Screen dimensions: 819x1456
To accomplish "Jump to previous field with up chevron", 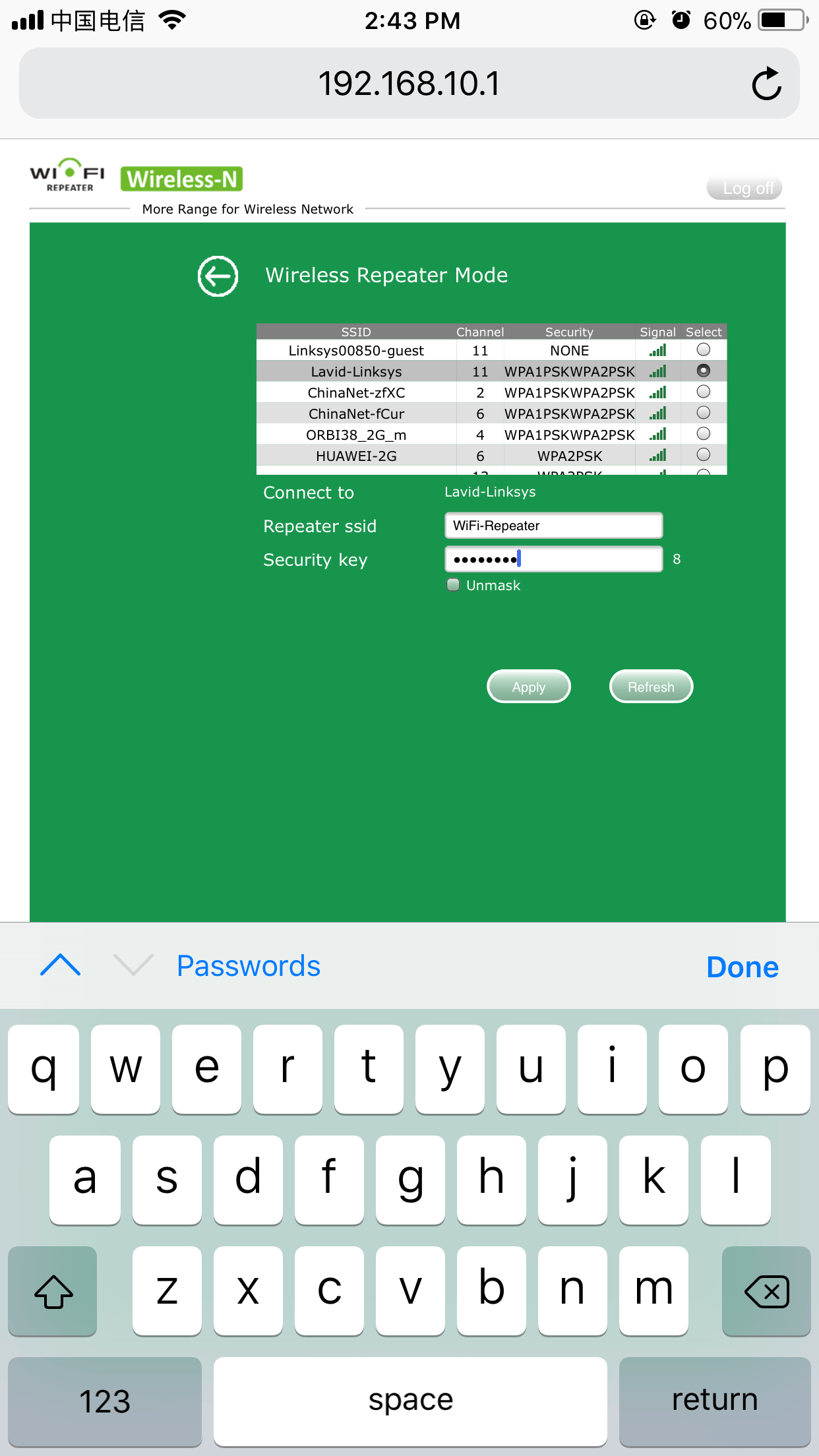I will pos(61,965).
